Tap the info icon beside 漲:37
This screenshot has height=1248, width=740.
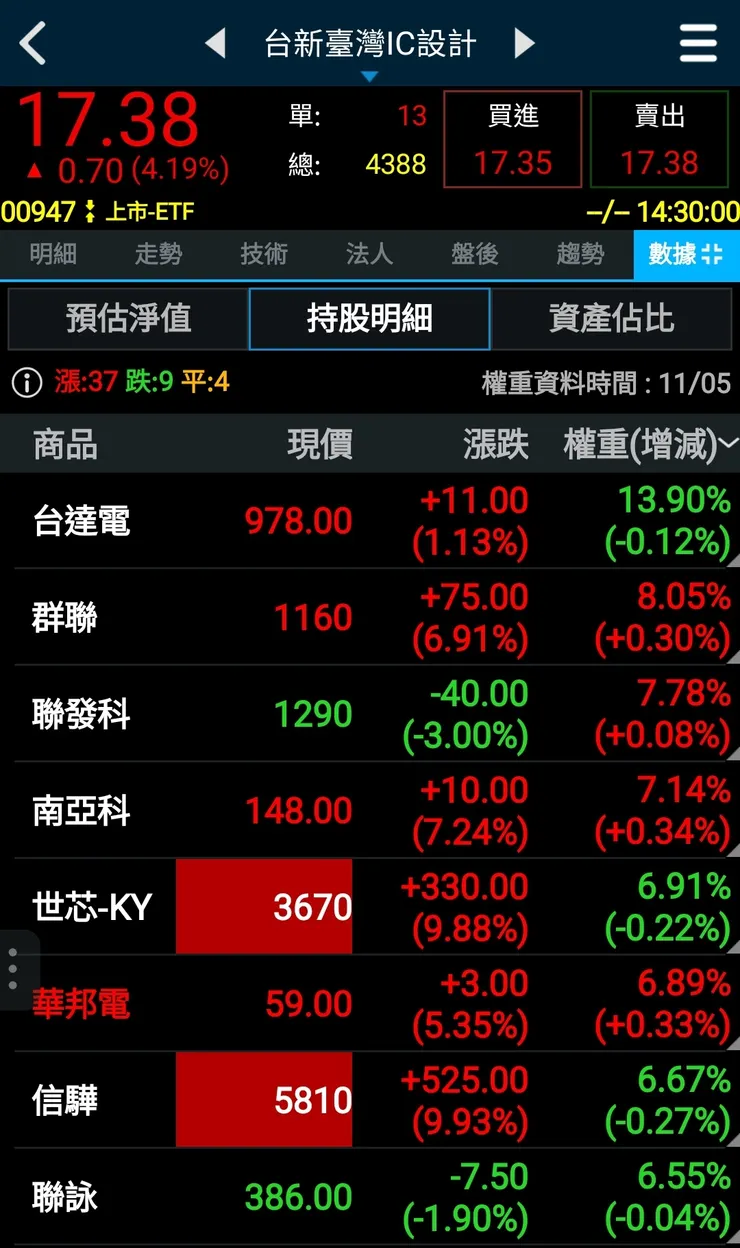point(25,378)
